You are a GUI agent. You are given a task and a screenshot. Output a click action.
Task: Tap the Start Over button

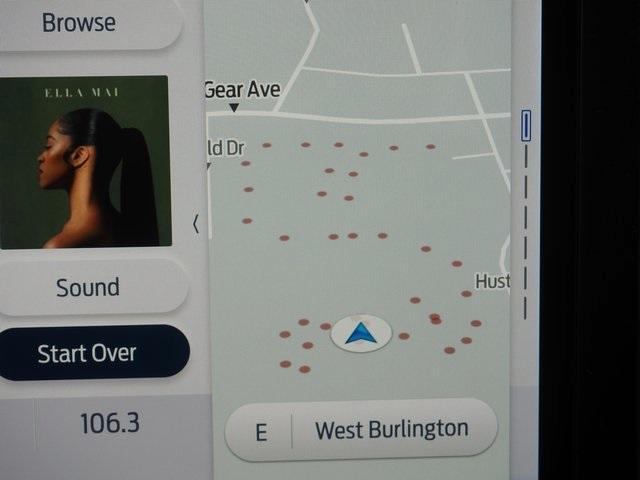coord(88,353)
